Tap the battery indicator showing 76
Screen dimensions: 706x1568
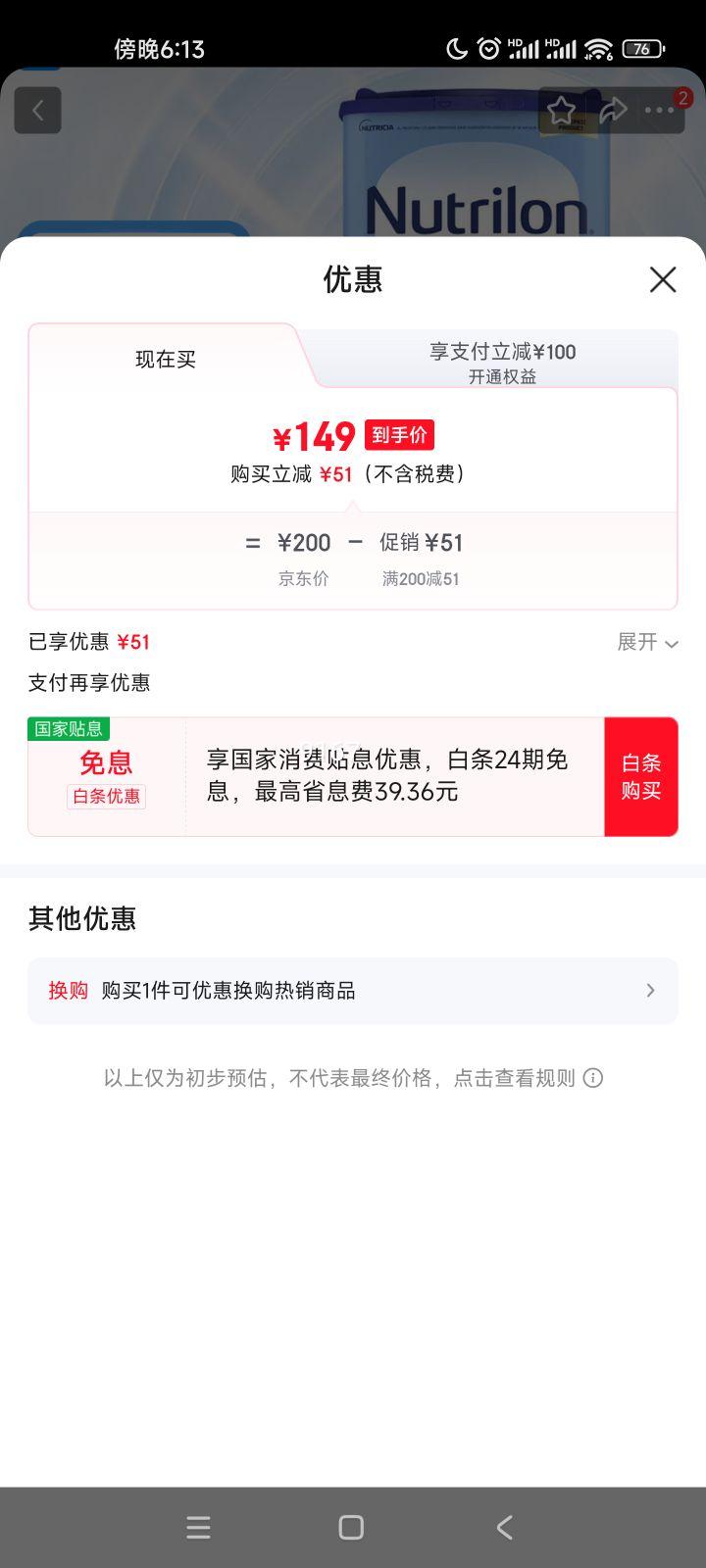[x=642, y=47]
